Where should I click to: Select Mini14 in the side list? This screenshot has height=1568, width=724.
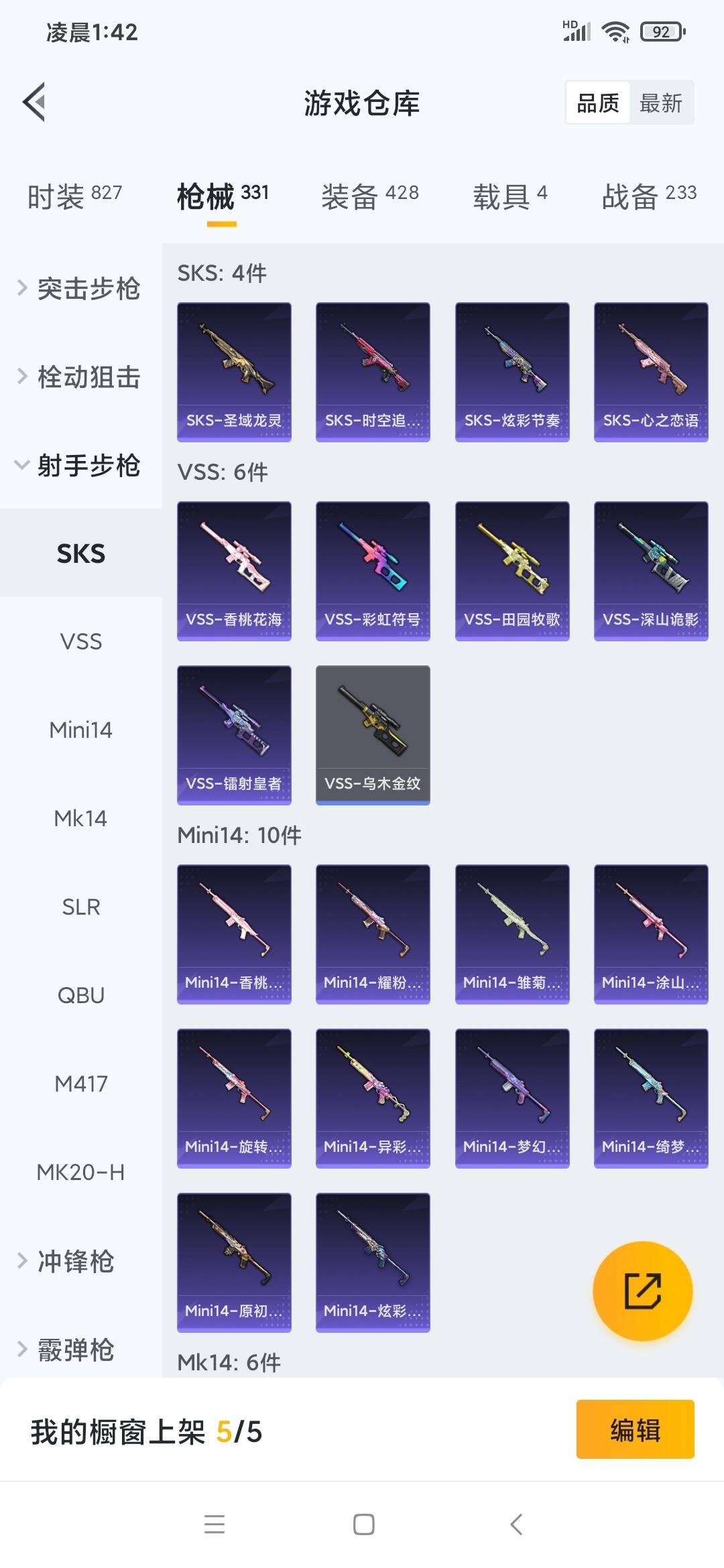(x=80, y=730)
